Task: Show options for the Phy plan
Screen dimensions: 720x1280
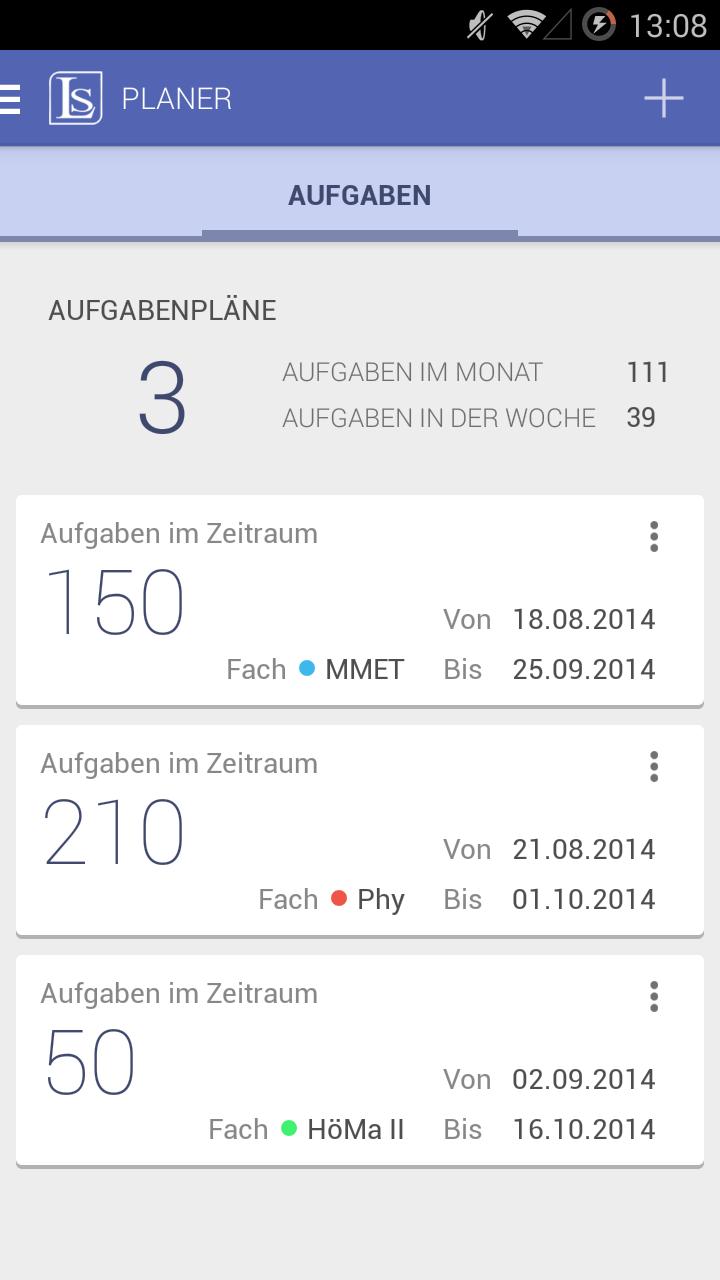Action: [654, 767]
